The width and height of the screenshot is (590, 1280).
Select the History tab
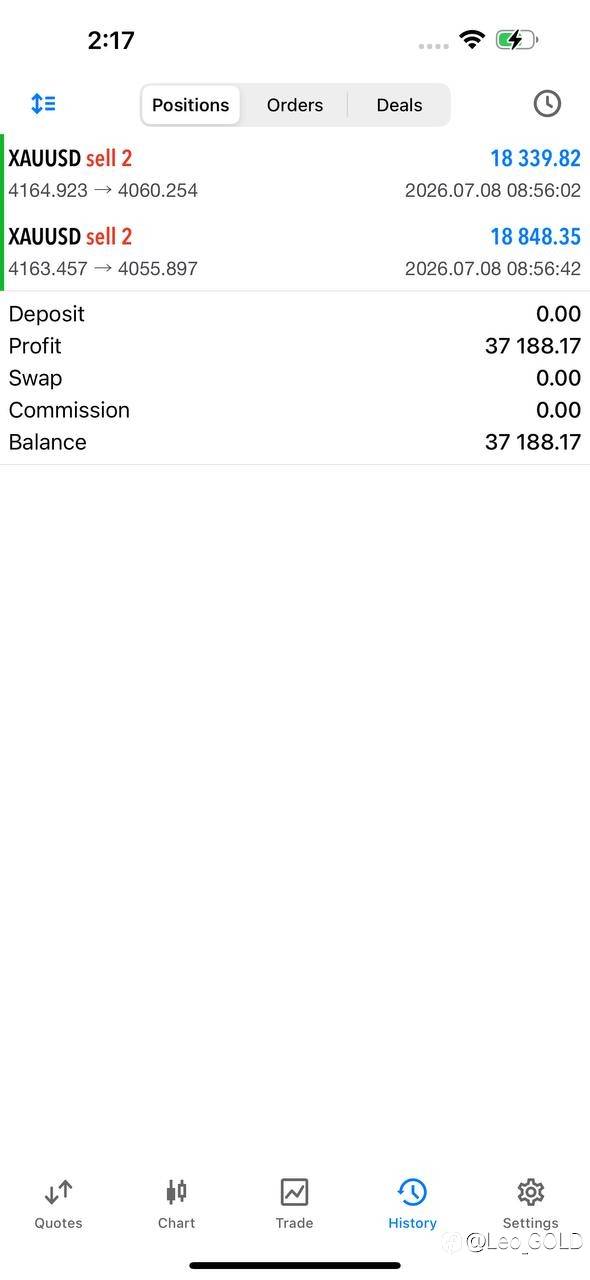point(413,1203)
